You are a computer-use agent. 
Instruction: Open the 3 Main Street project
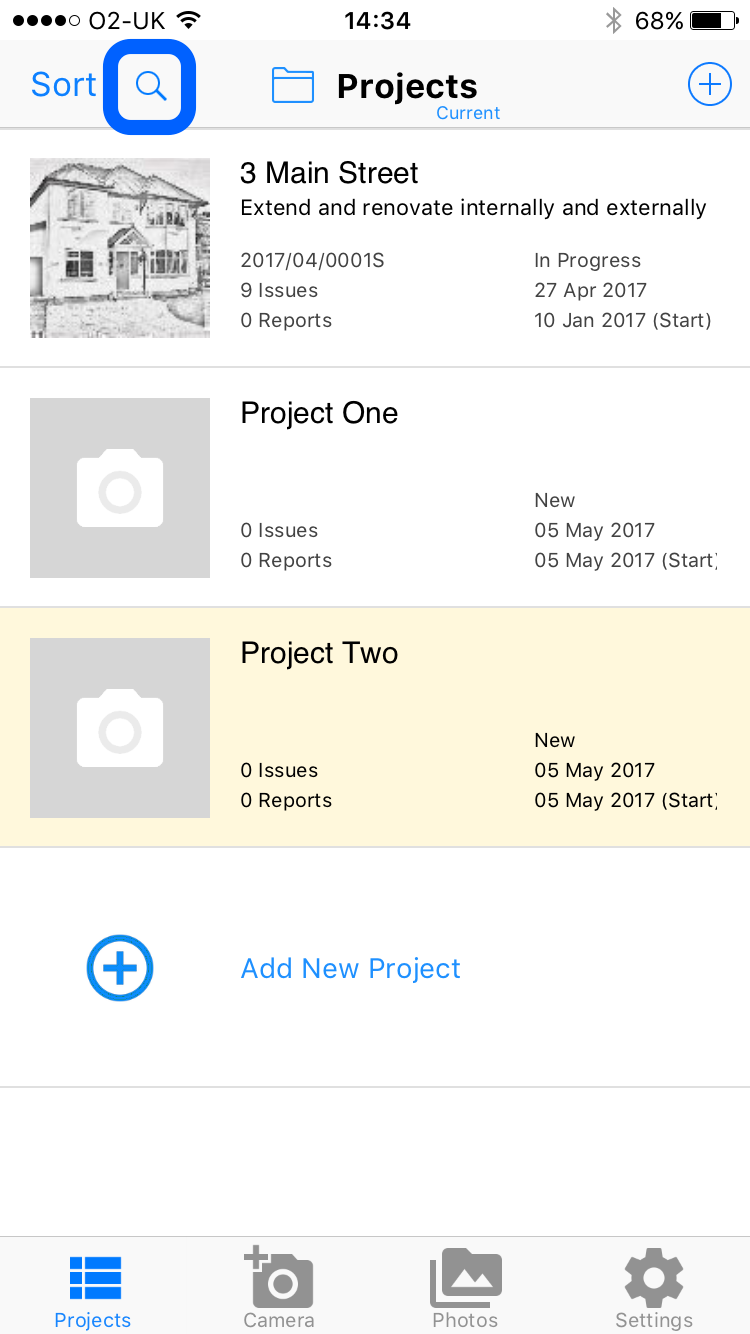(375, 248)
